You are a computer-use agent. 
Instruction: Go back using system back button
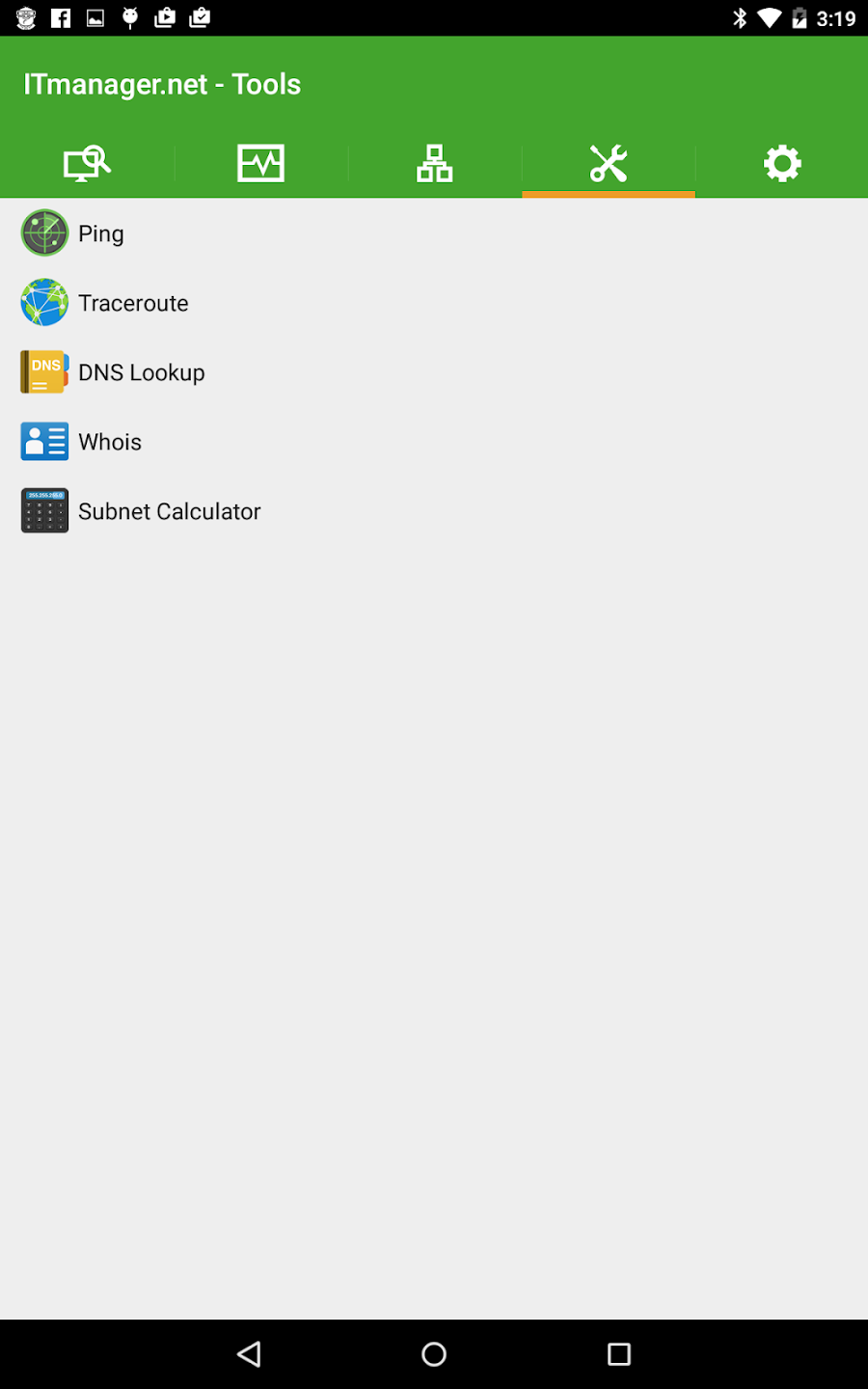click(x=249, y=1354)
